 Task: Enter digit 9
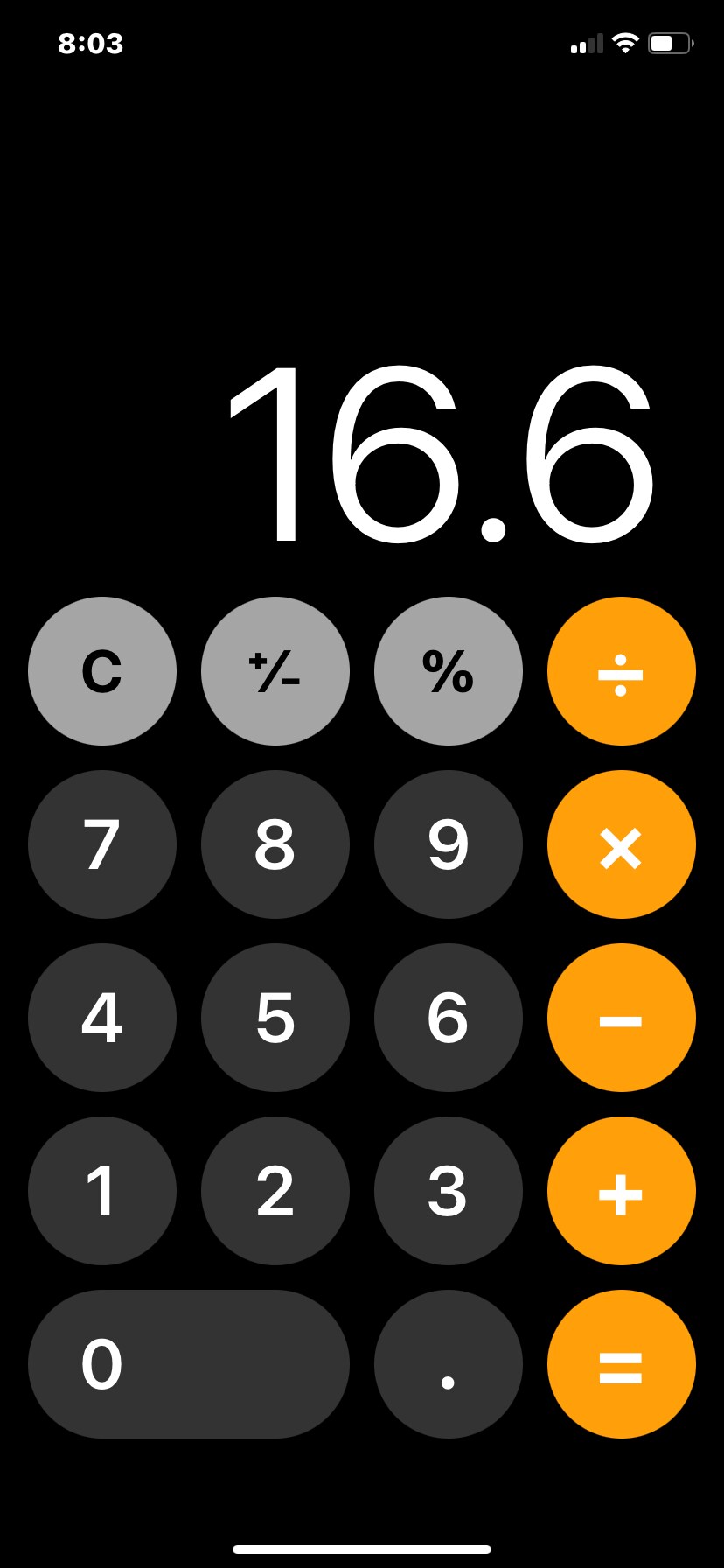(448, 844)
